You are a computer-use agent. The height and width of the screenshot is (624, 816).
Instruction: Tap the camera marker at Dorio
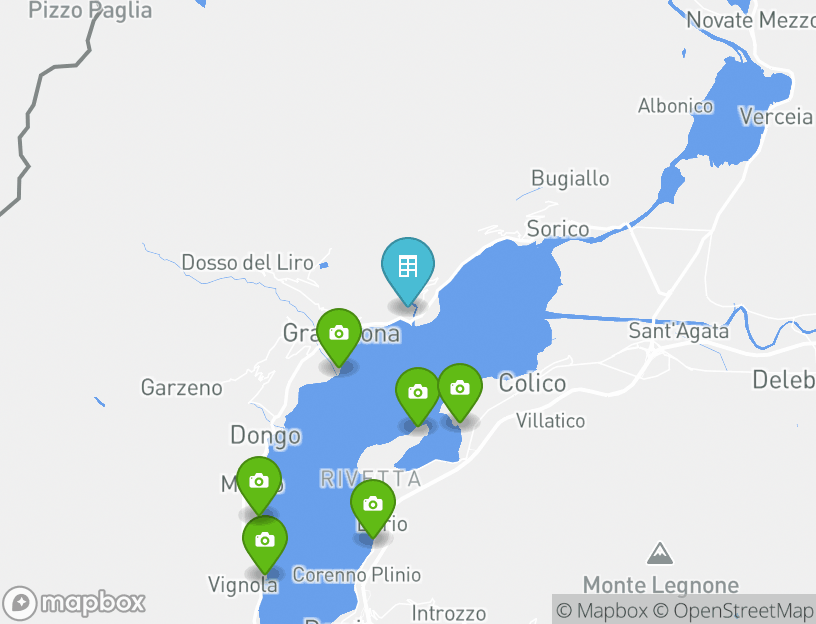(x=373, y=506)
